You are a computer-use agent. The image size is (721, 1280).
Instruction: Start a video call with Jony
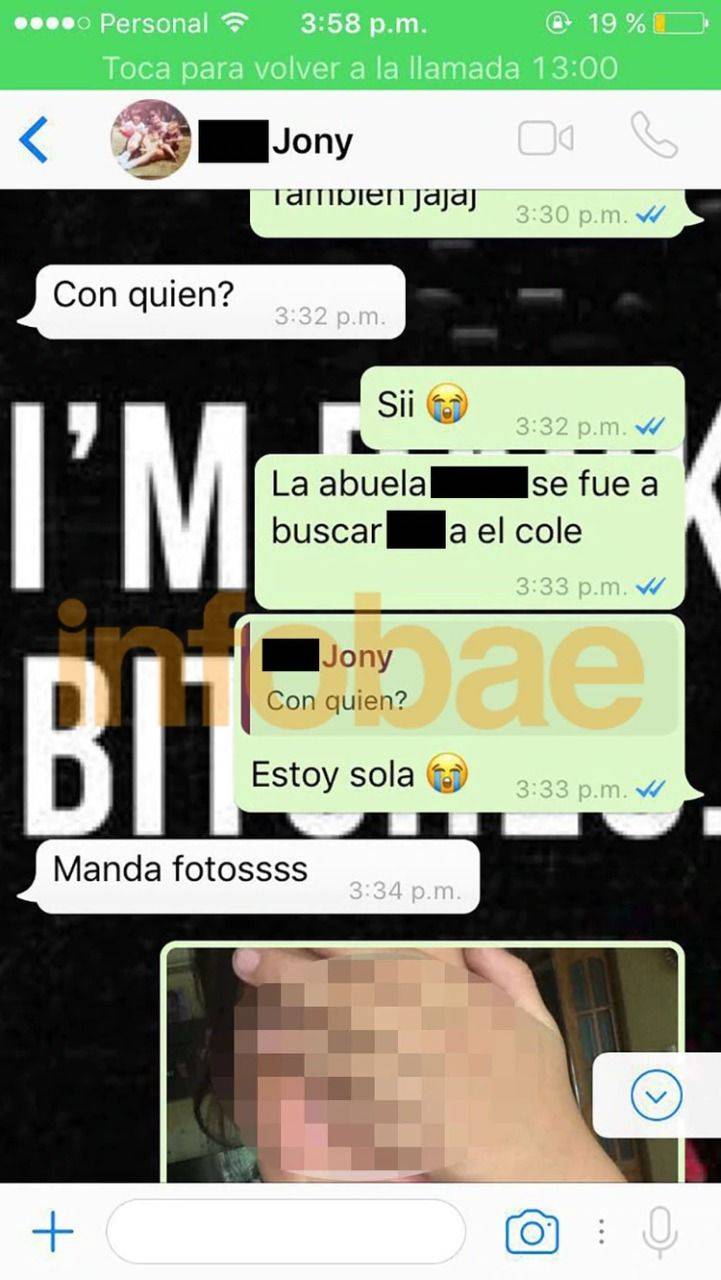coord(545,139)
